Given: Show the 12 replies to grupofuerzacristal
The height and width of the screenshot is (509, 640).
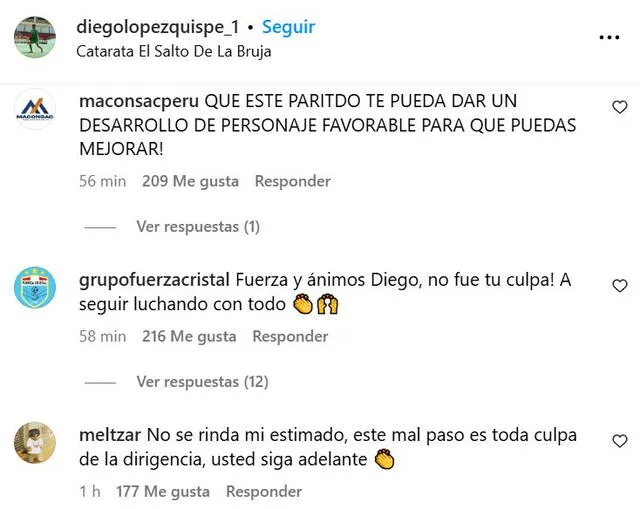Looking at the screenshot, I should pyautogui.click(x=201, y=381).
